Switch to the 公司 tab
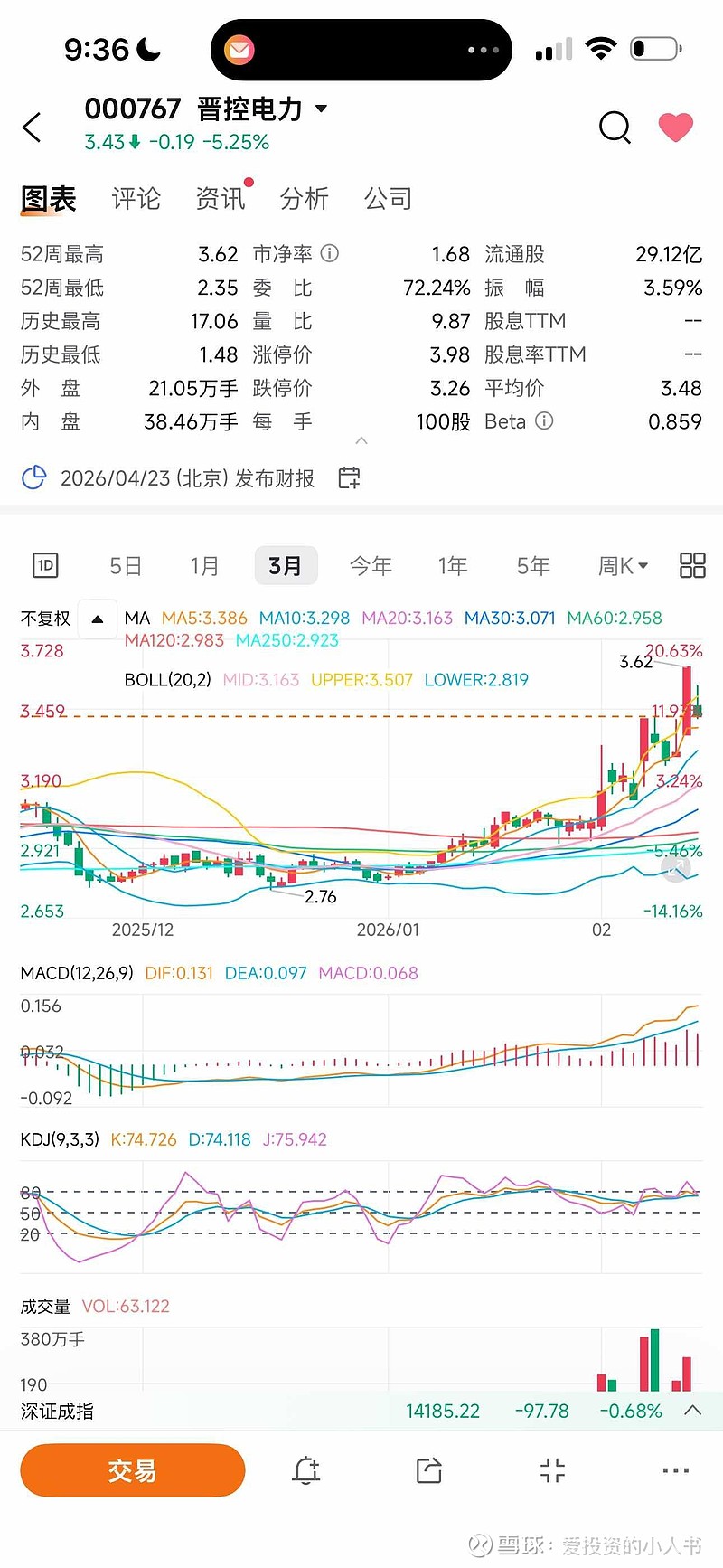 388,198
